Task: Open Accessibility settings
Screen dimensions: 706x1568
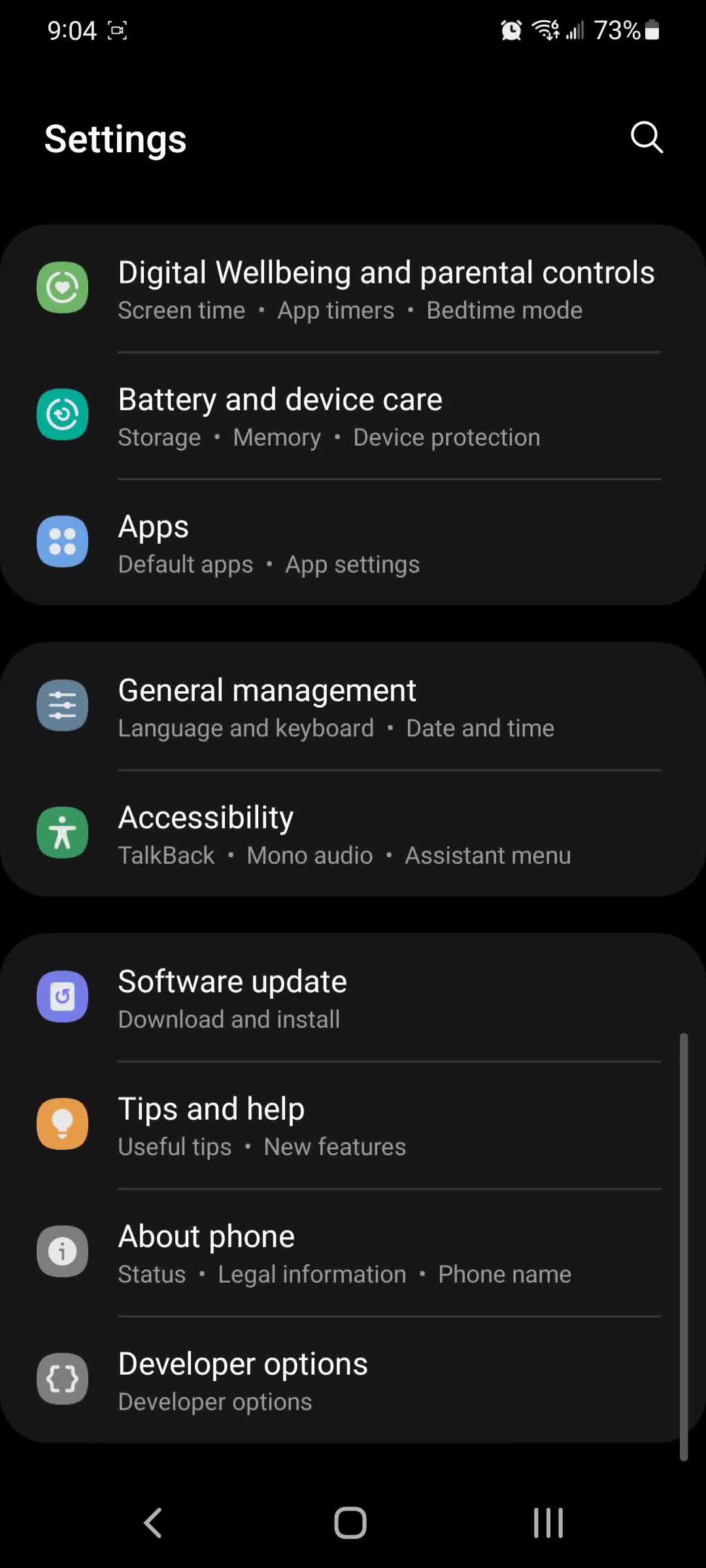Action: 353,834
